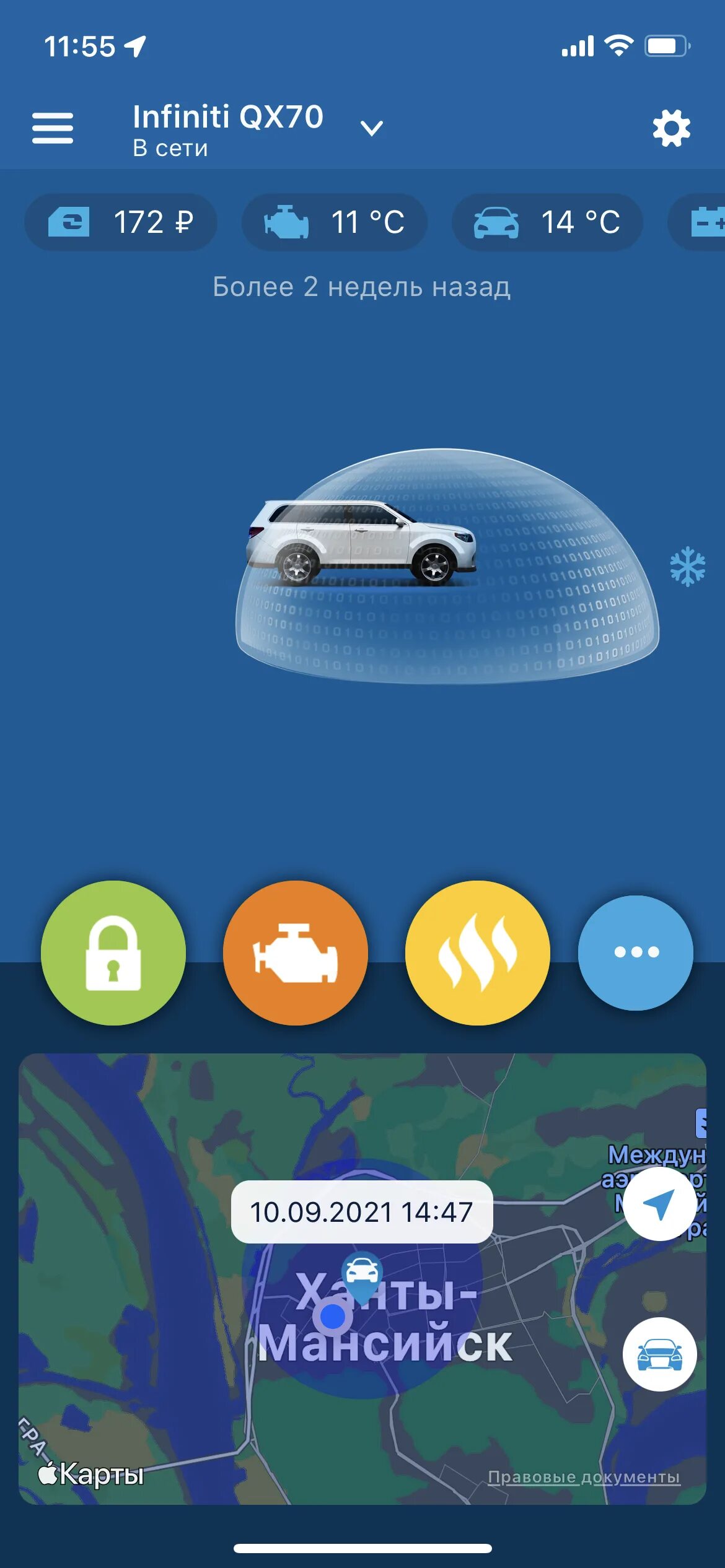725x1568 pixels.
Task: Start the engine with the orange button
Action: (x=296, y=952)
